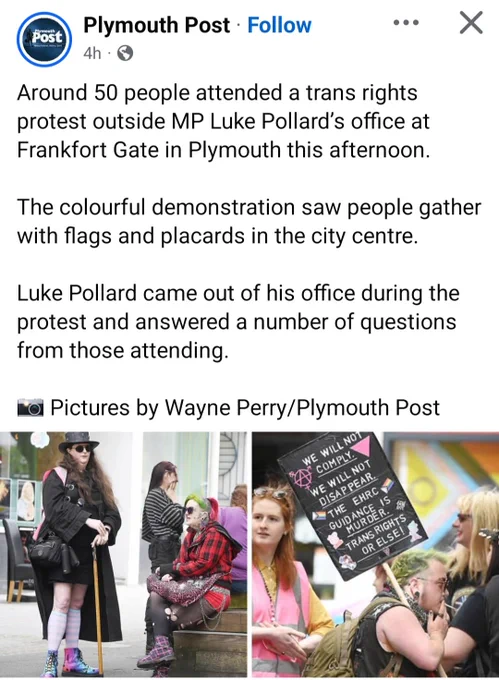Open the Plymouth Post profile picture
This screenshot has width=499, height=680.
pyautogui.click(x=44, y=39)
